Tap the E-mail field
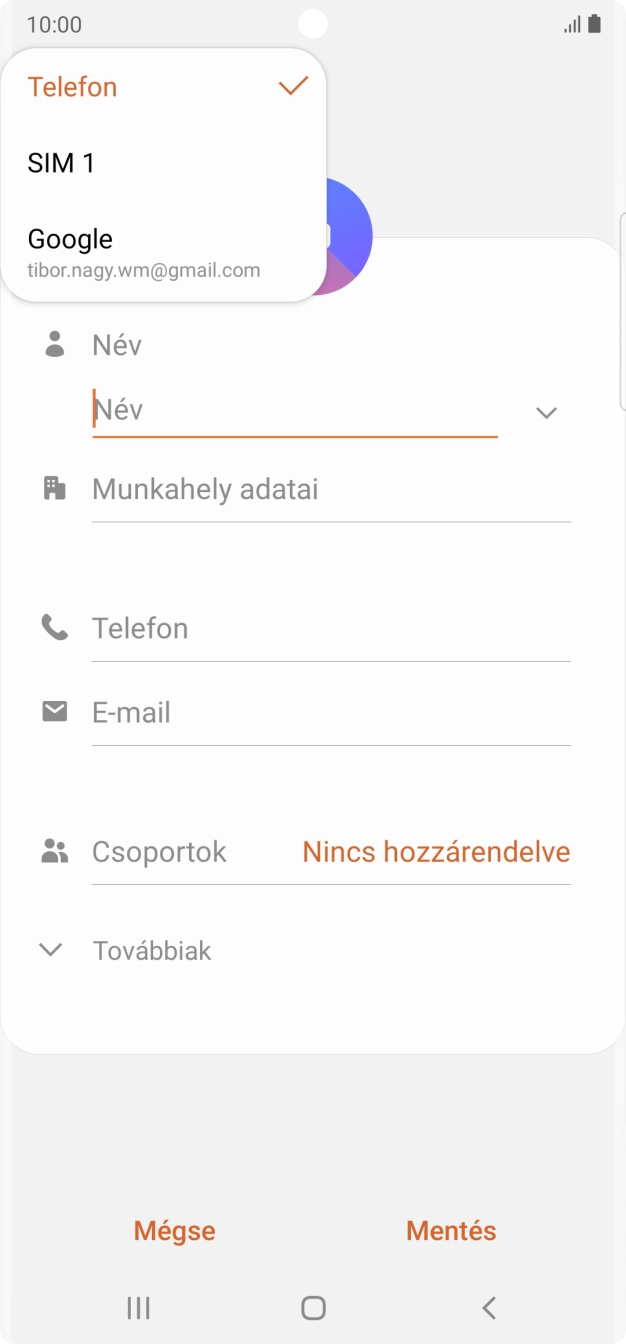Viewport: 626px width, 1344px height. point(330,713)
